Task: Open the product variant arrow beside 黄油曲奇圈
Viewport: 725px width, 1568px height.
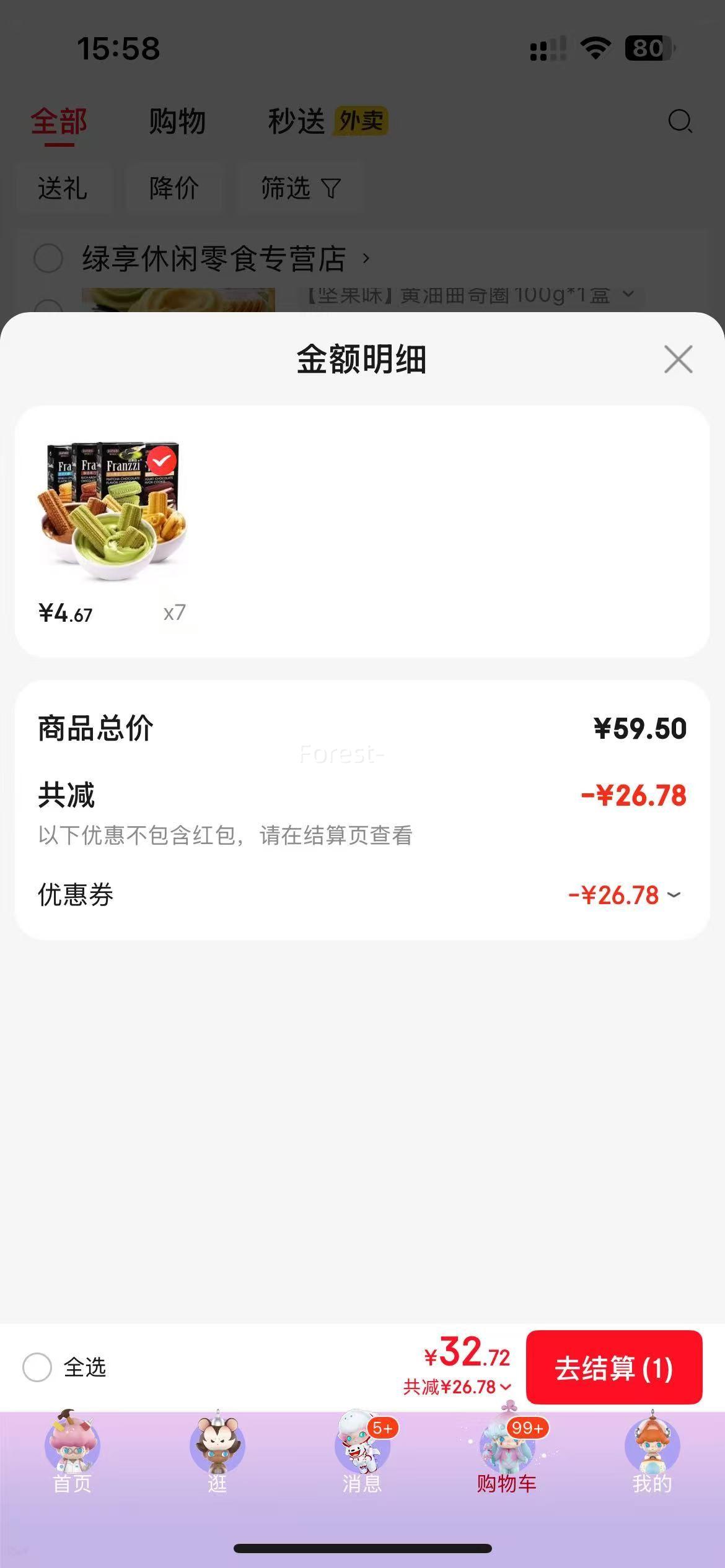Action: [x=628, y=295]
